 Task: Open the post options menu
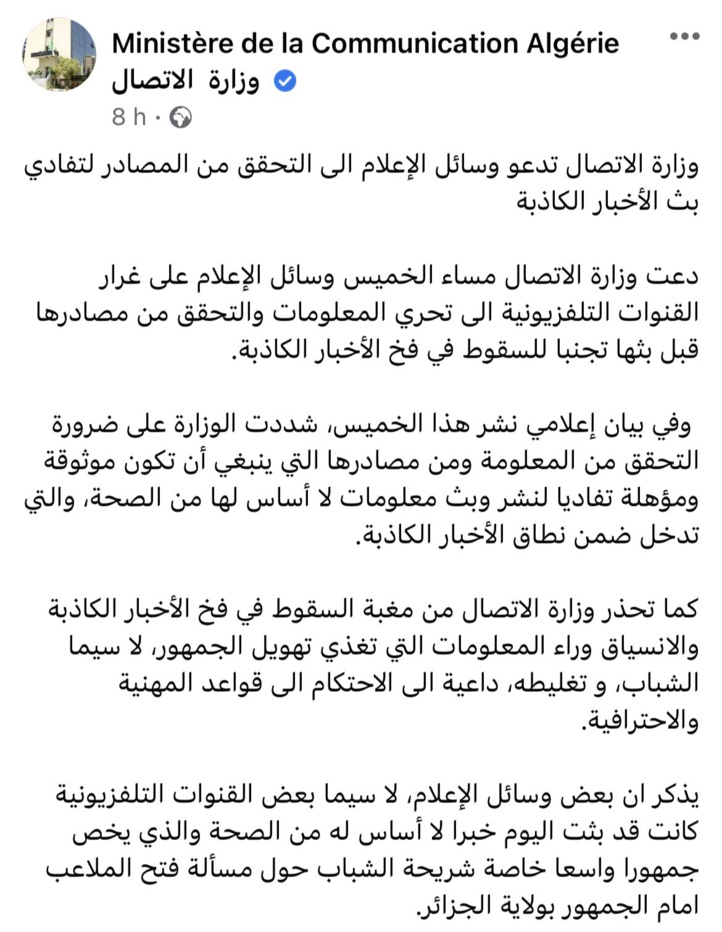683,35
